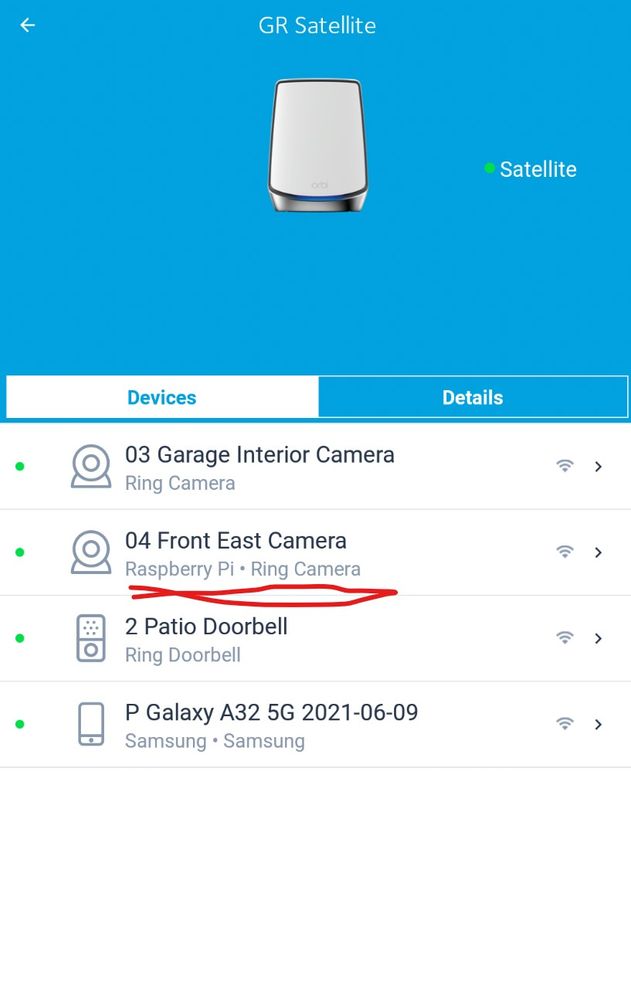Viewport: 631px width, 999px height.
Task: Open 04 Front East Camera device
Action: pos(236,552)
